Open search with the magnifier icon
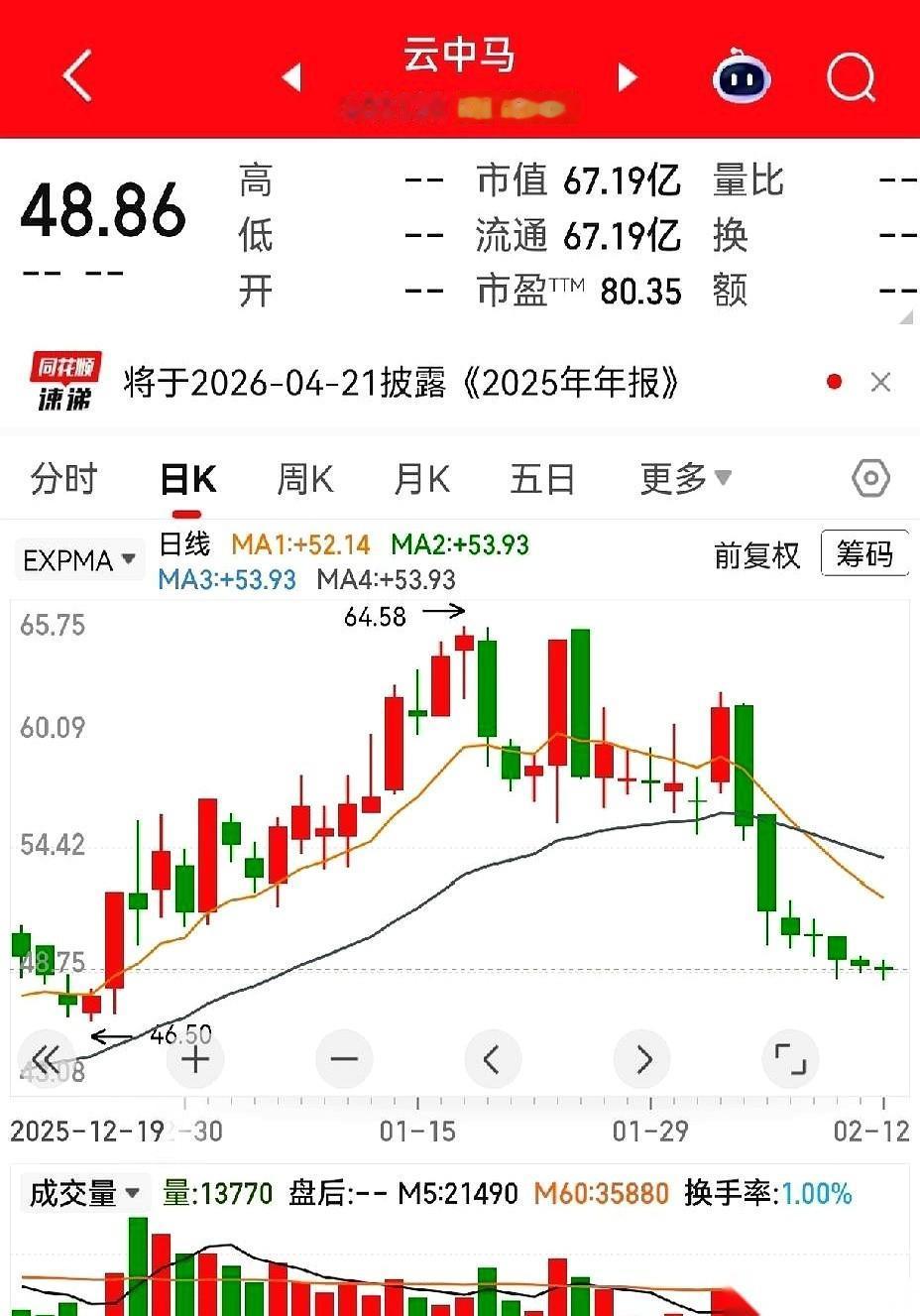The width and height of the screenshot is (920, 1316). tap(850, 76)
